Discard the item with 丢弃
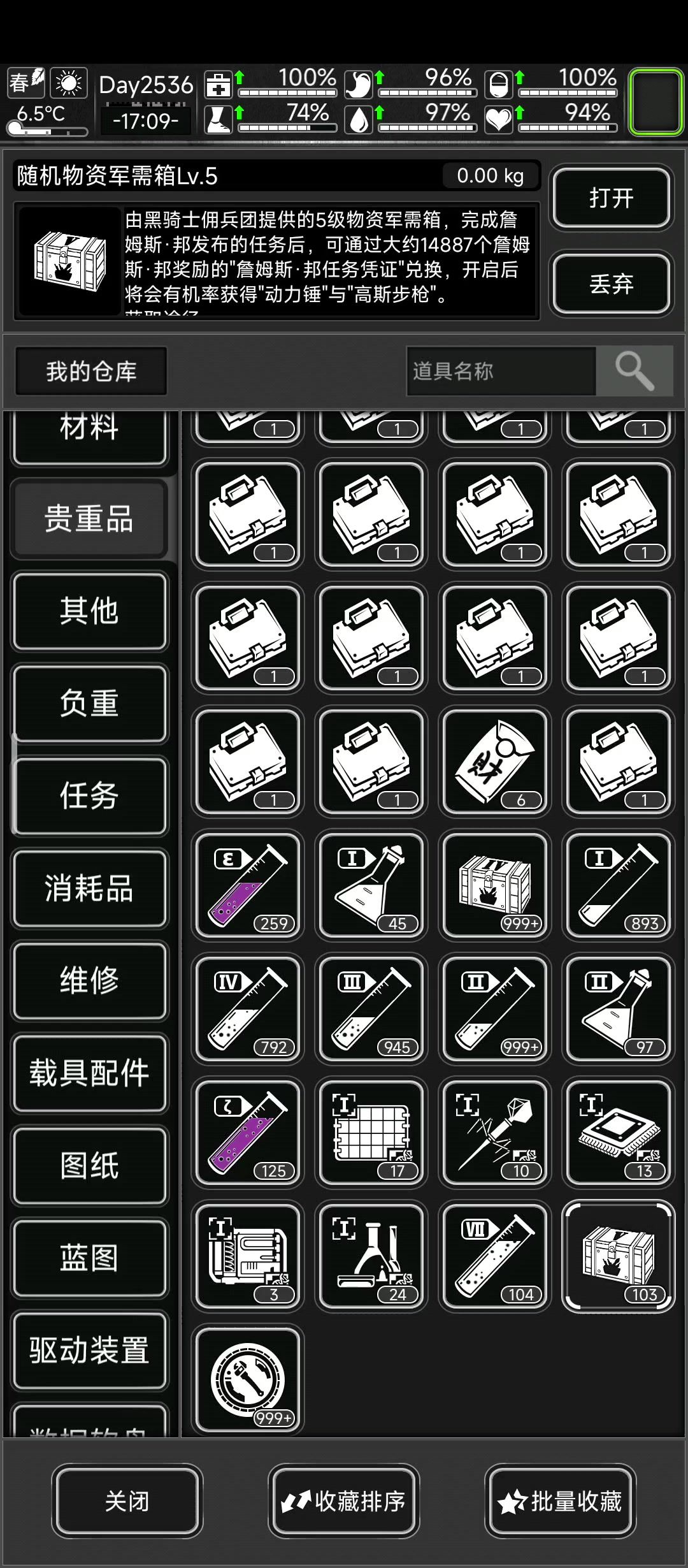The height and width of the screenshot is (1568, 688). [x=611, y=284]
